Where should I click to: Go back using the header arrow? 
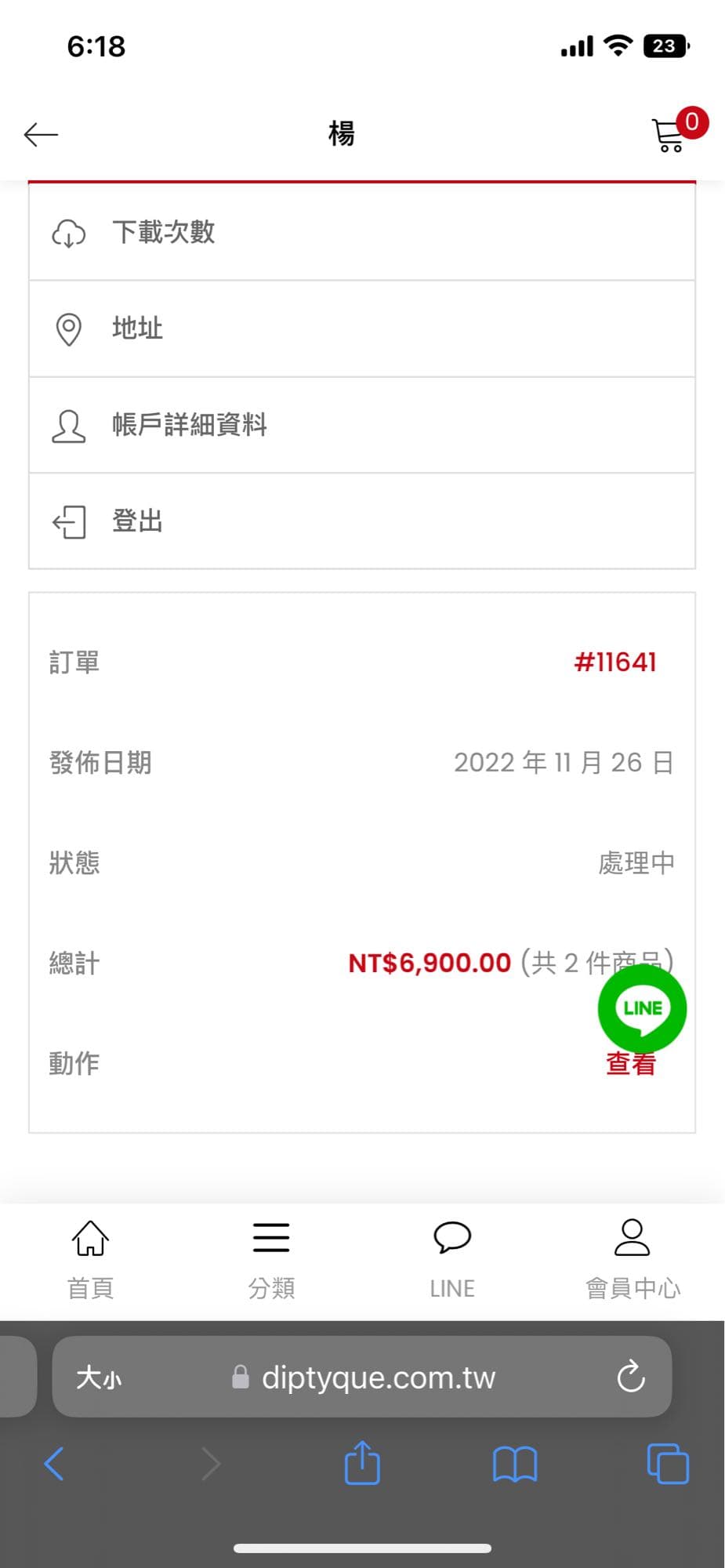(41, 135)
